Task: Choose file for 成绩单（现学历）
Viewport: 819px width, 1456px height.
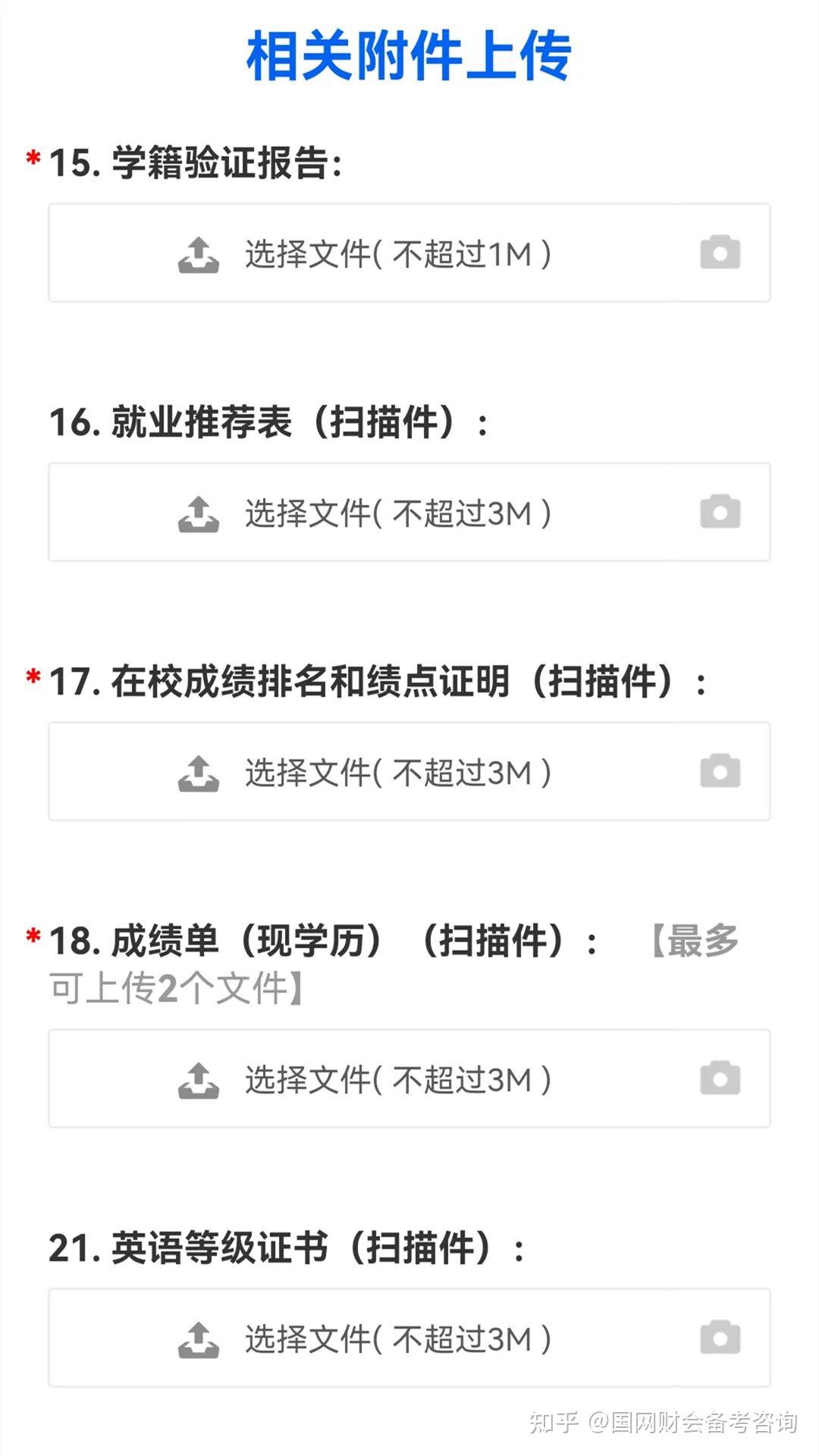Action: click(364, 1079)
